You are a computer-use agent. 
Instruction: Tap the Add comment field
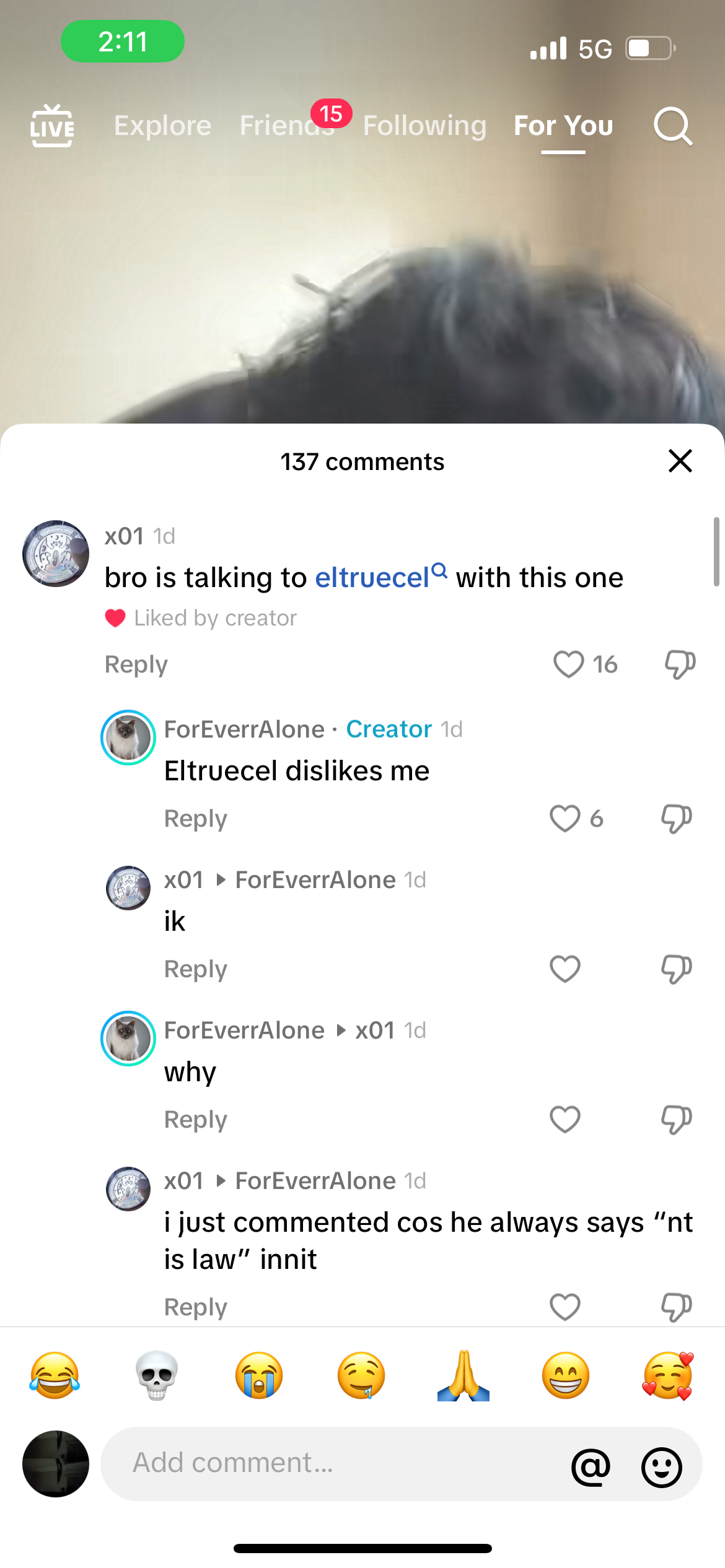pyautogui.click(x=335, y=1463)
